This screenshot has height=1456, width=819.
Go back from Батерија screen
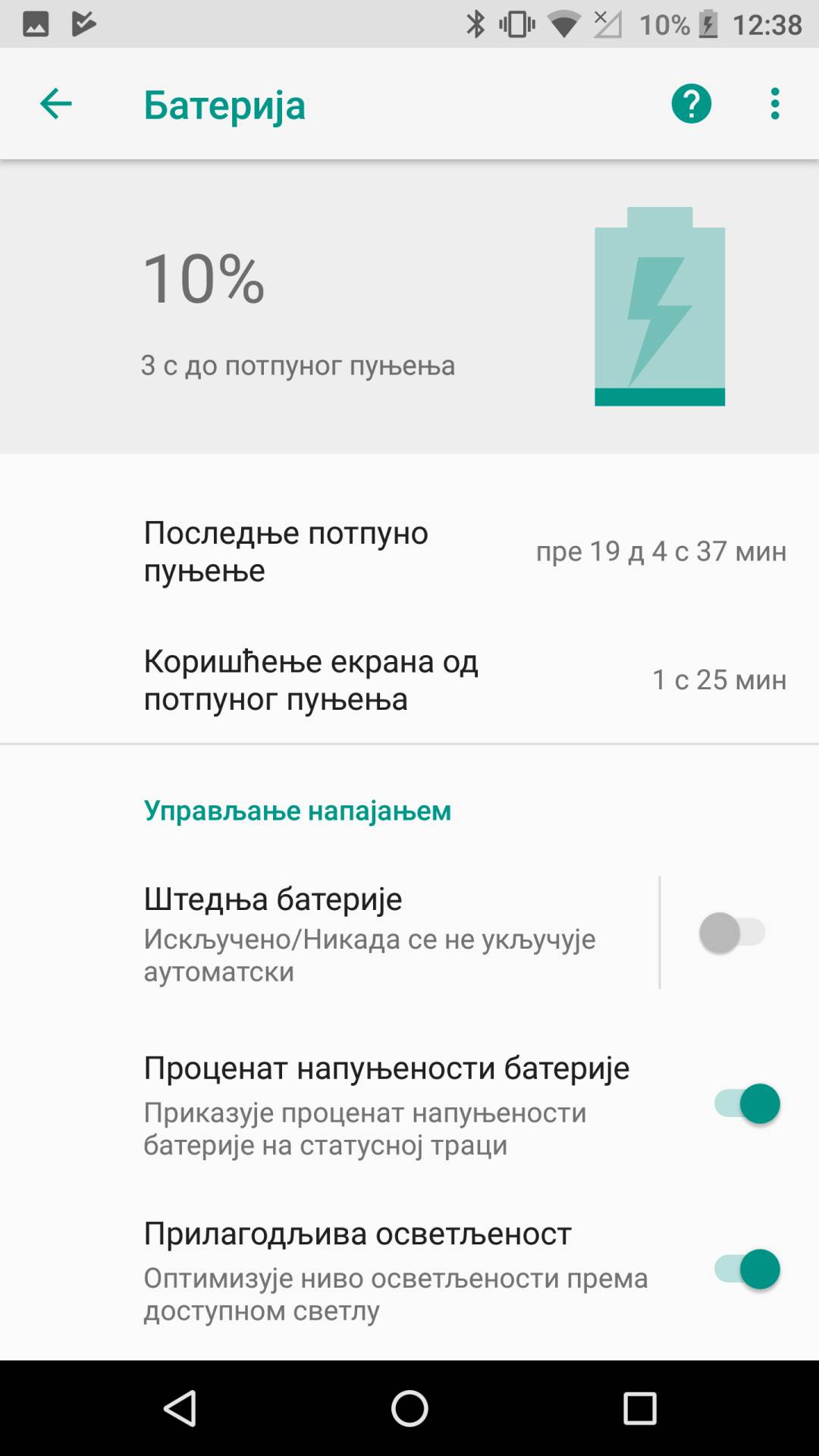[x=55, y=104]
